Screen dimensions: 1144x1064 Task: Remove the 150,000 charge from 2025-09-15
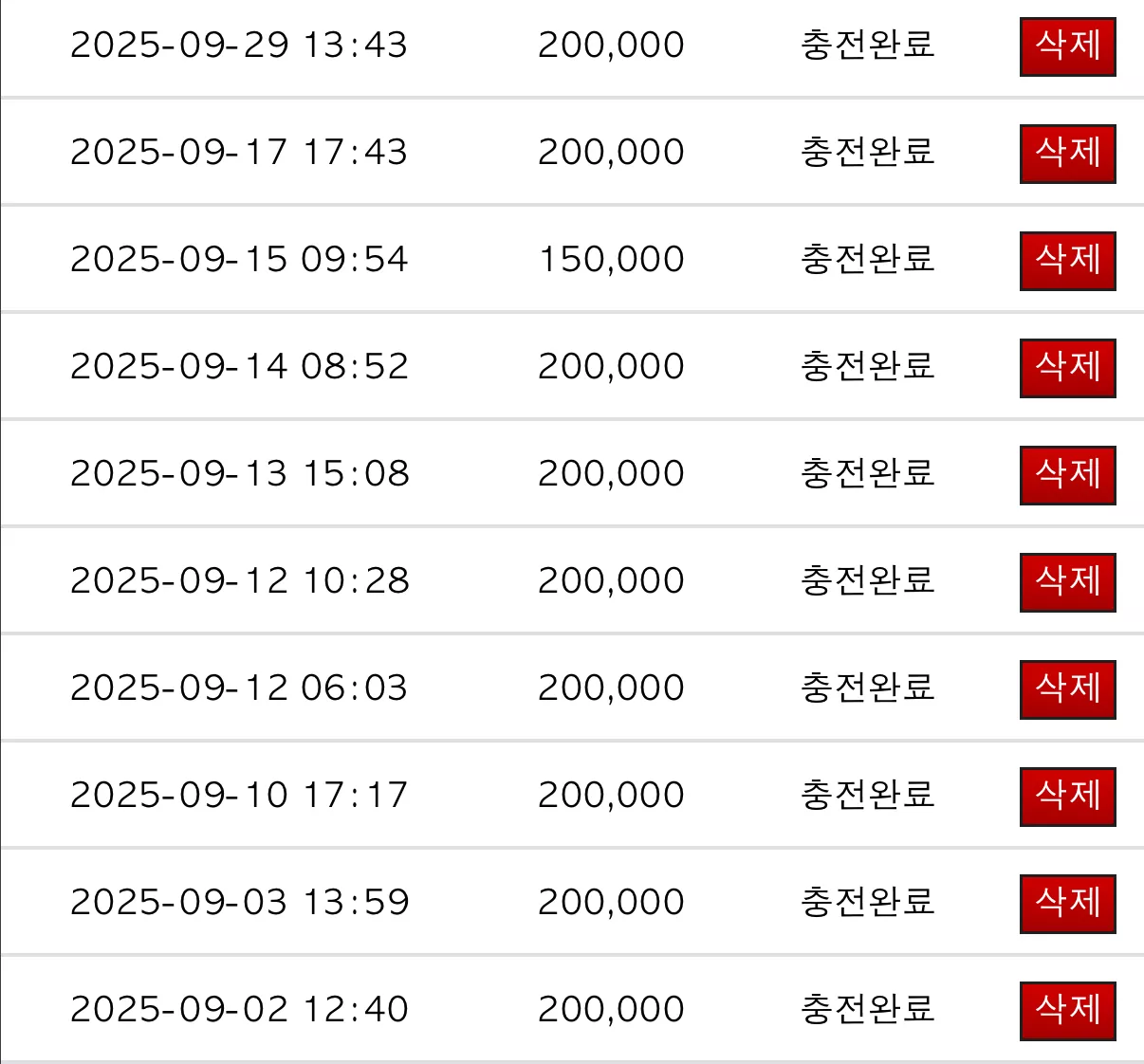click(1067, 261)
